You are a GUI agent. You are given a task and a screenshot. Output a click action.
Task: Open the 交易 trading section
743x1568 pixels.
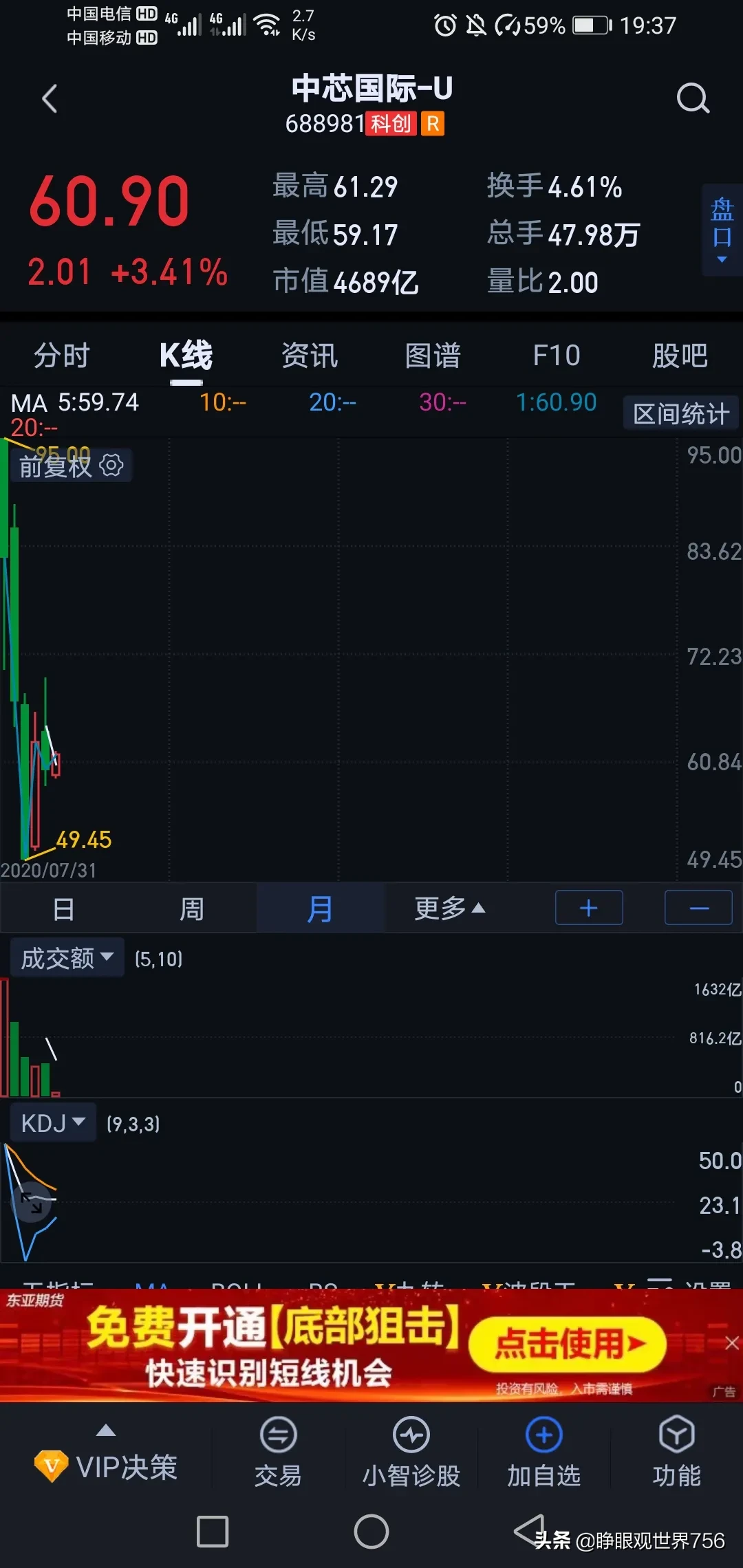point(278,1452)
